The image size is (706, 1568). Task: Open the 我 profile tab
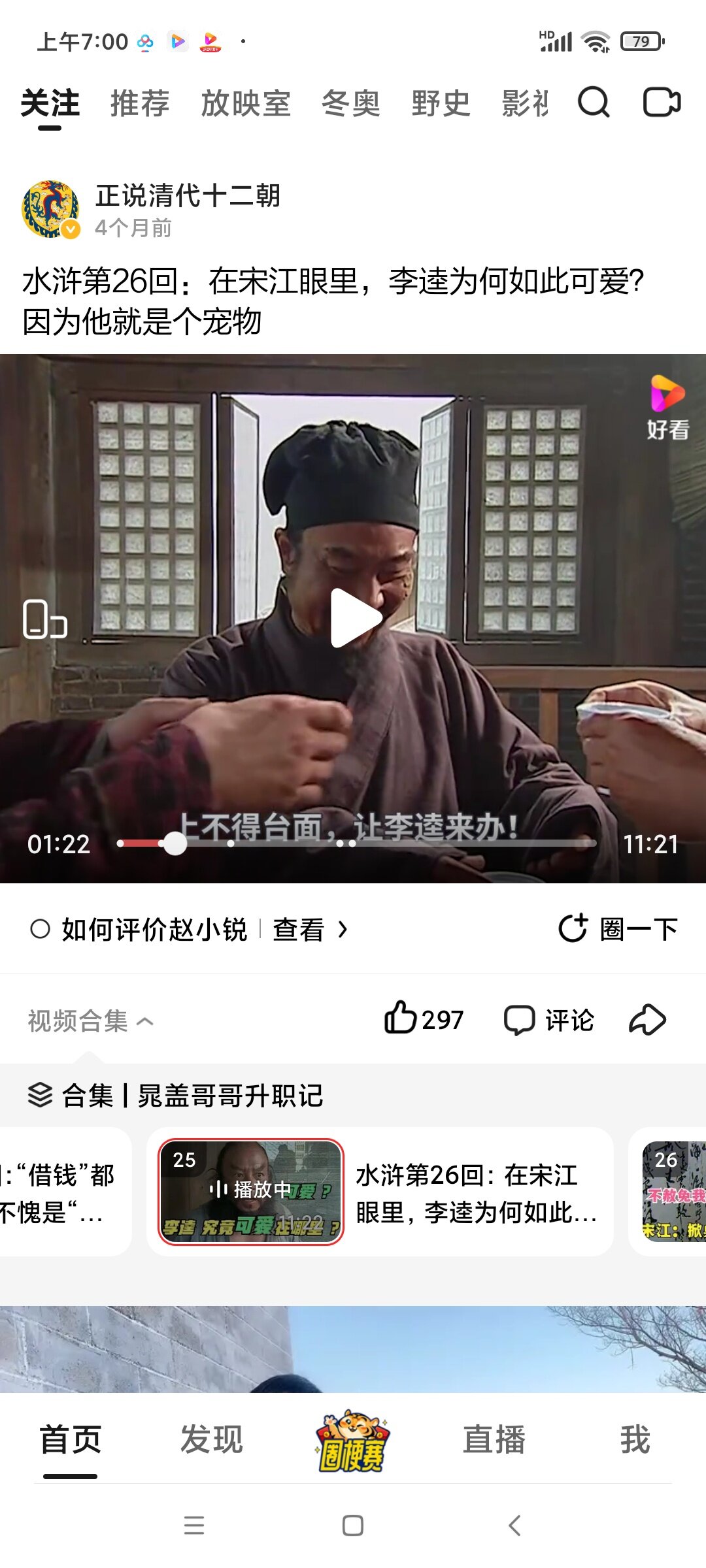pos(635,1439)
